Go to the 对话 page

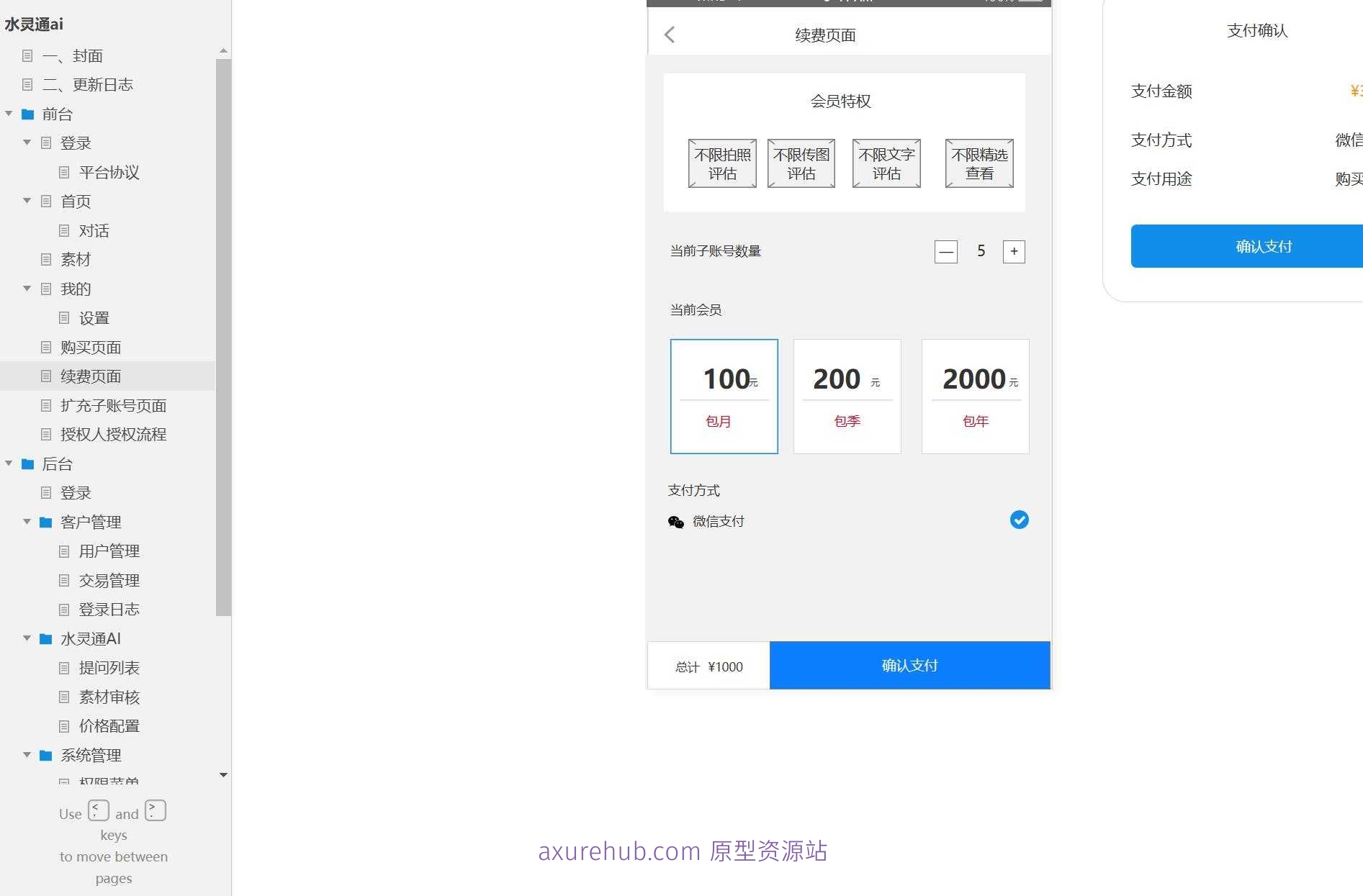tap(94, 231)
